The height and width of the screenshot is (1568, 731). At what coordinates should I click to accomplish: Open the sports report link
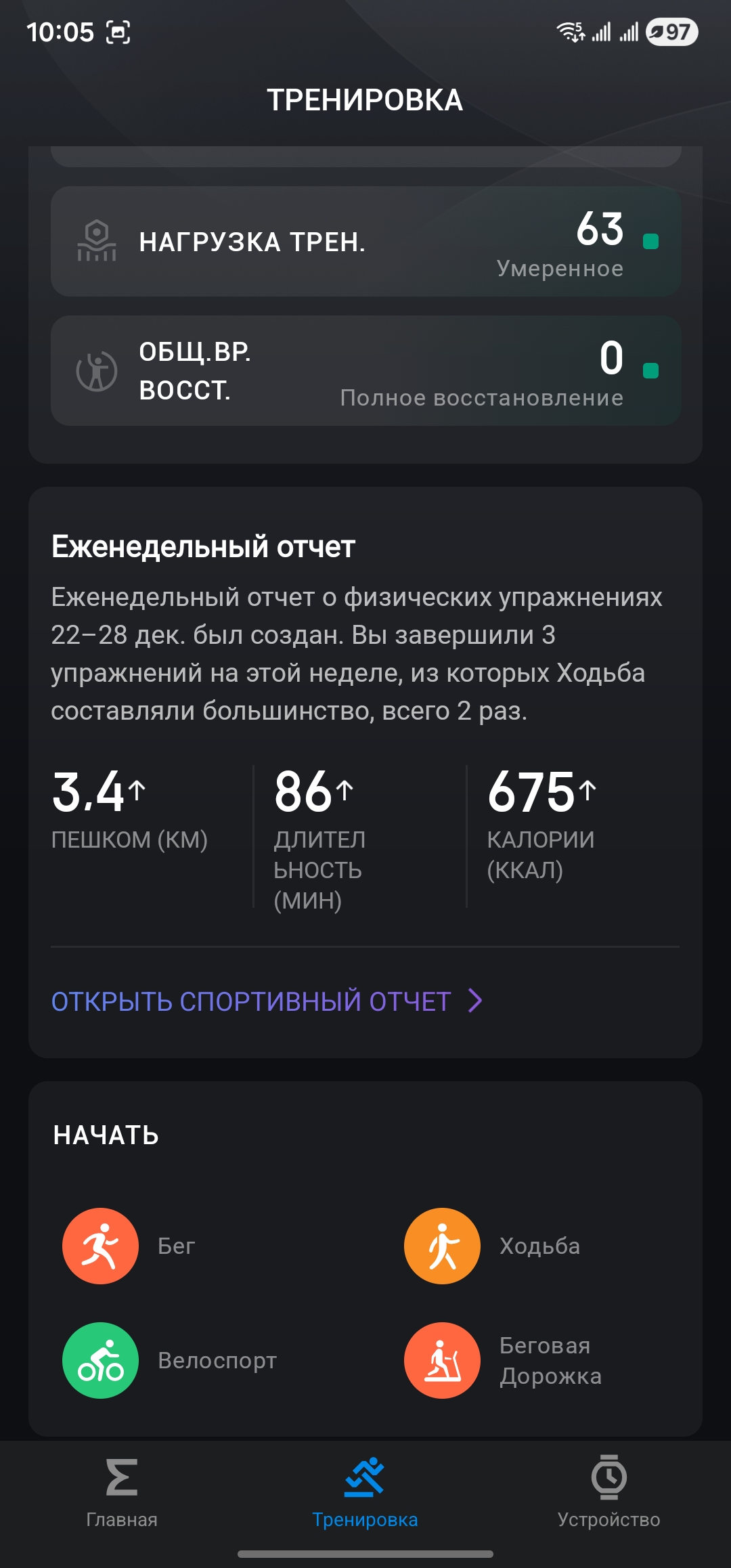coord(267,1001)
